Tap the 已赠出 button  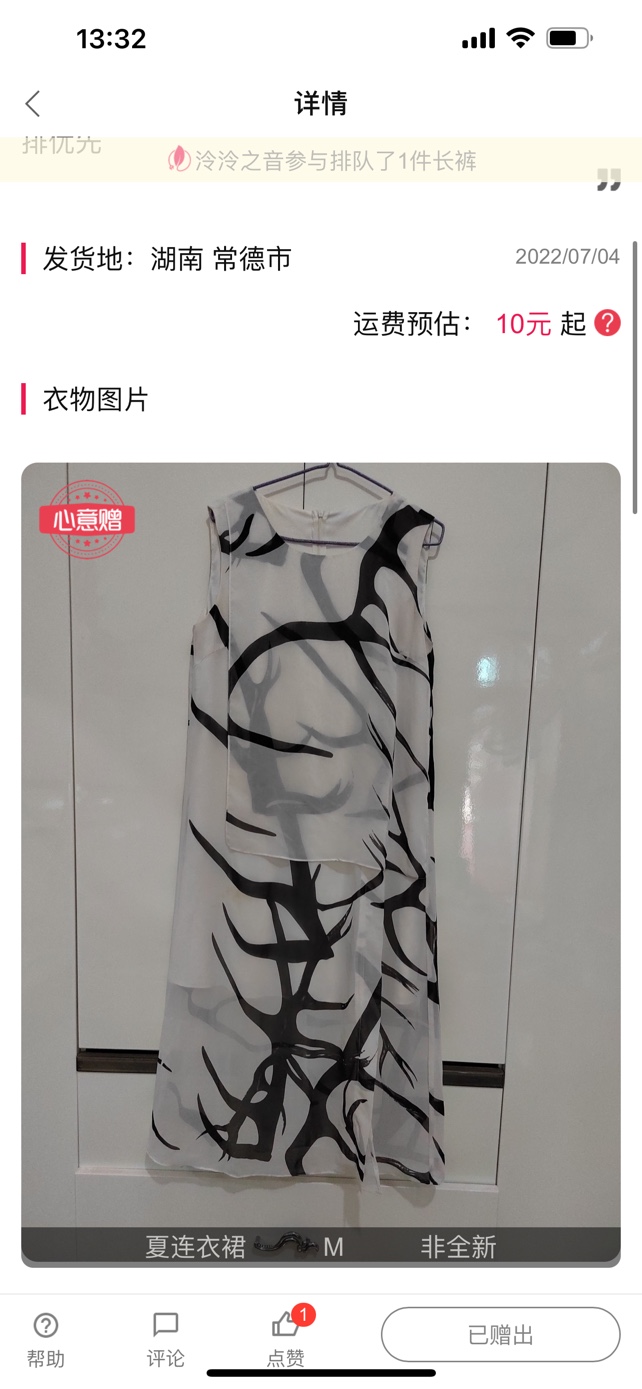[x=500, y=1334]
